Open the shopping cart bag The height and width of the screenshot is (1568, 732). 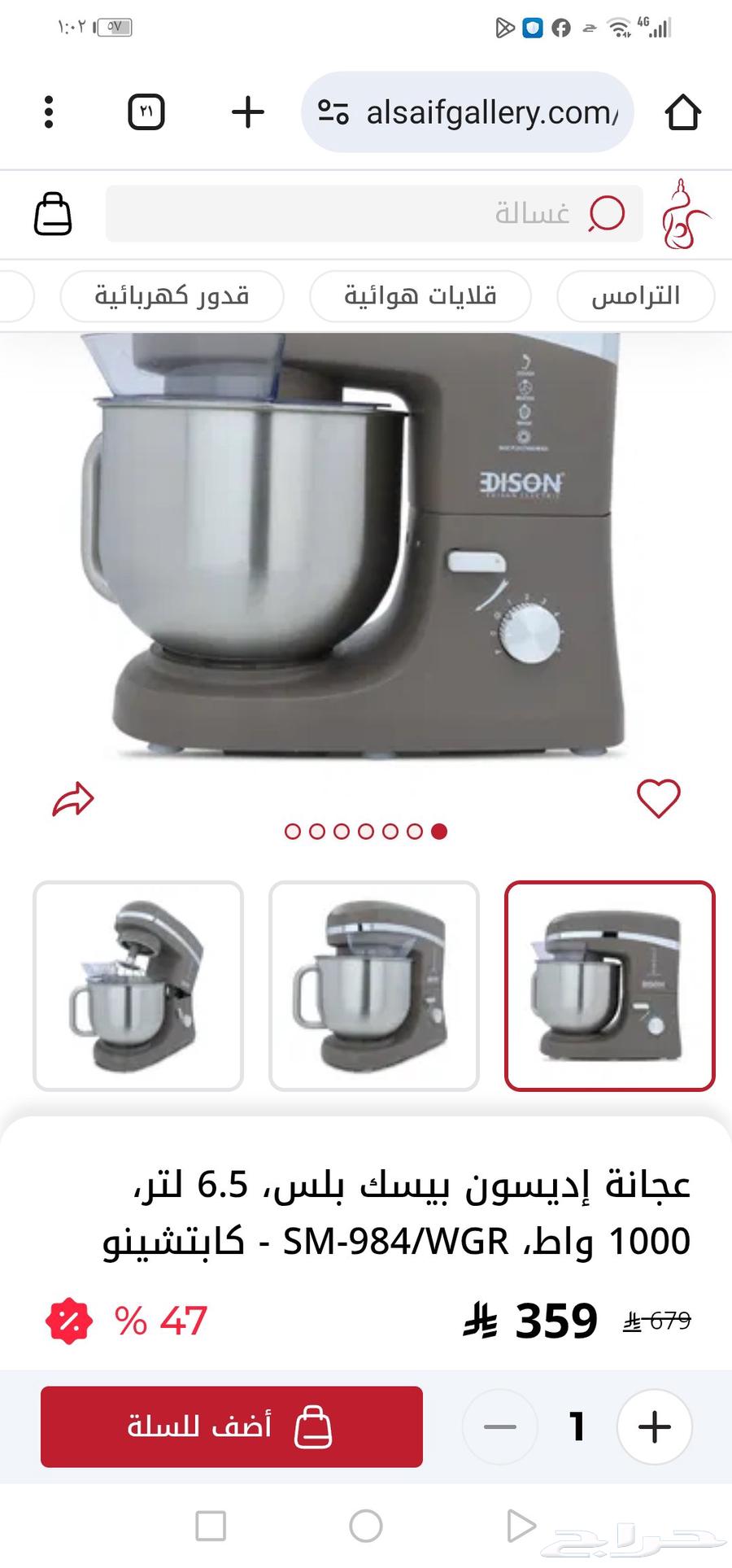tap(53, 214)
